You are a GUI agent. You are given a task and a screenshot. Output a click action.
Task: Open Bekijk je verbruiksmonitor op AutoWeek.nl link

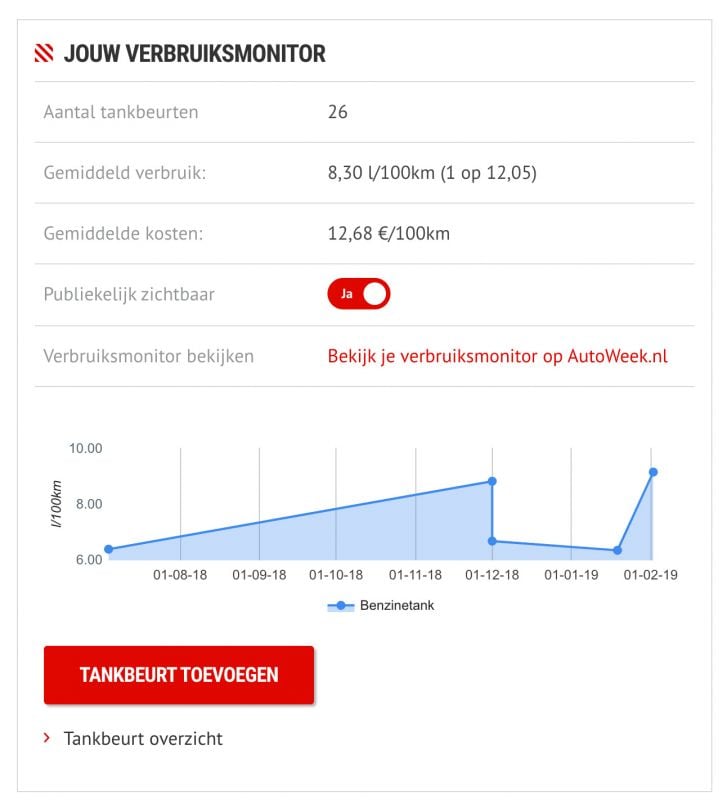[498, 356]
